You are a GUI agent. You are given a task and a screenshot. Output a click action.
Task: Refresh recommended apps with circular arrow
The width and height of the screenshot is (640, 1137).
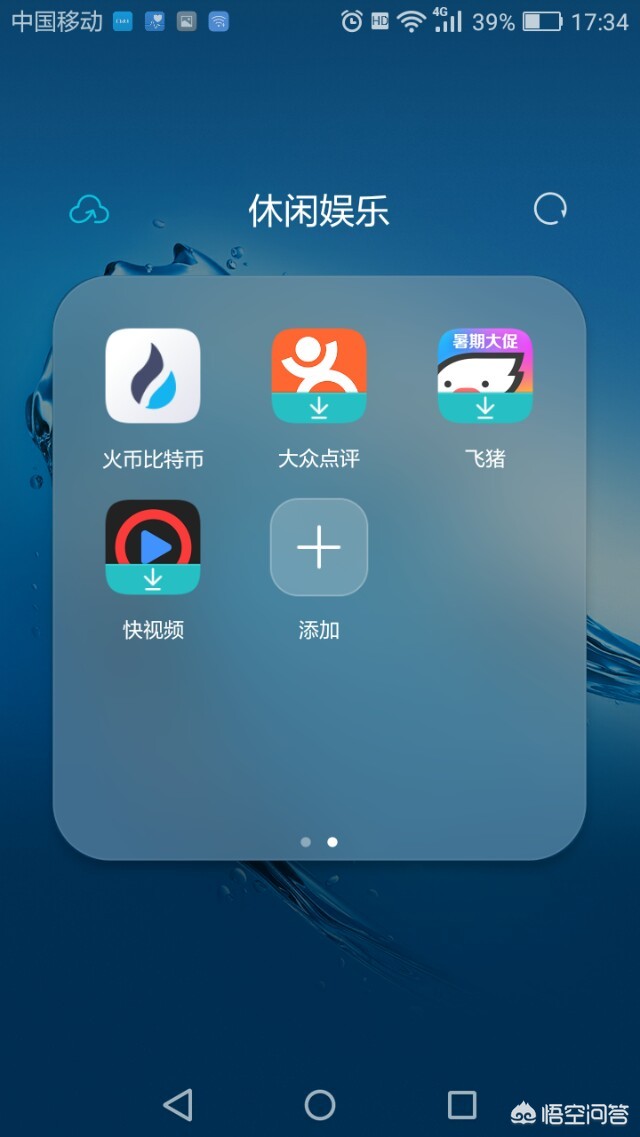tap(550, 210)
